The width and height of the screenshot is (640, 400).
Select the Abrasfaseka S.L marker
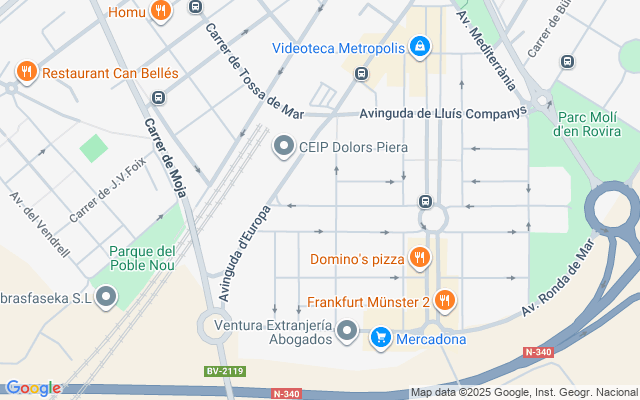pyautogui.click(x=107, y=296)
